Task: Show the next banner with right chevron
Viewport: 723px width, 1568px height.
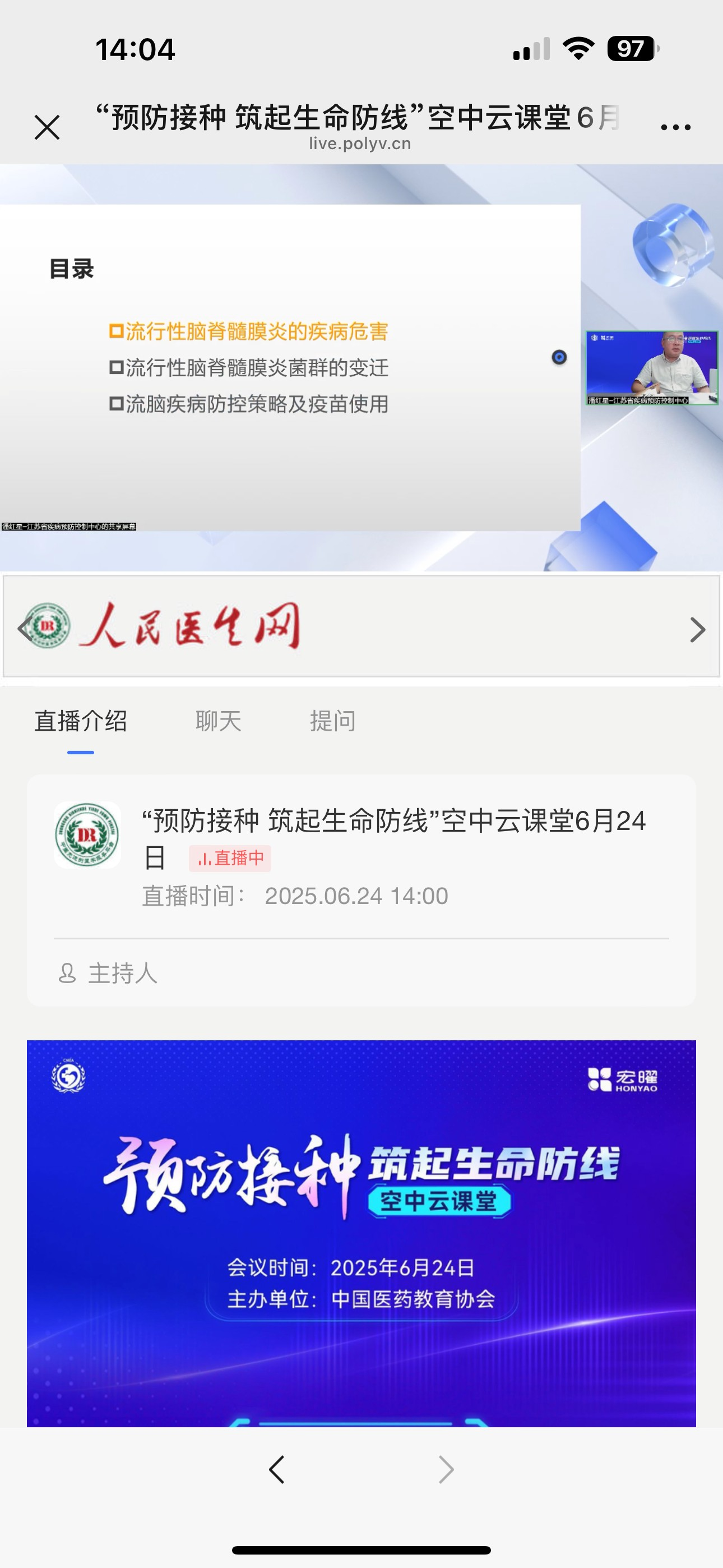Action: (697, 629)
